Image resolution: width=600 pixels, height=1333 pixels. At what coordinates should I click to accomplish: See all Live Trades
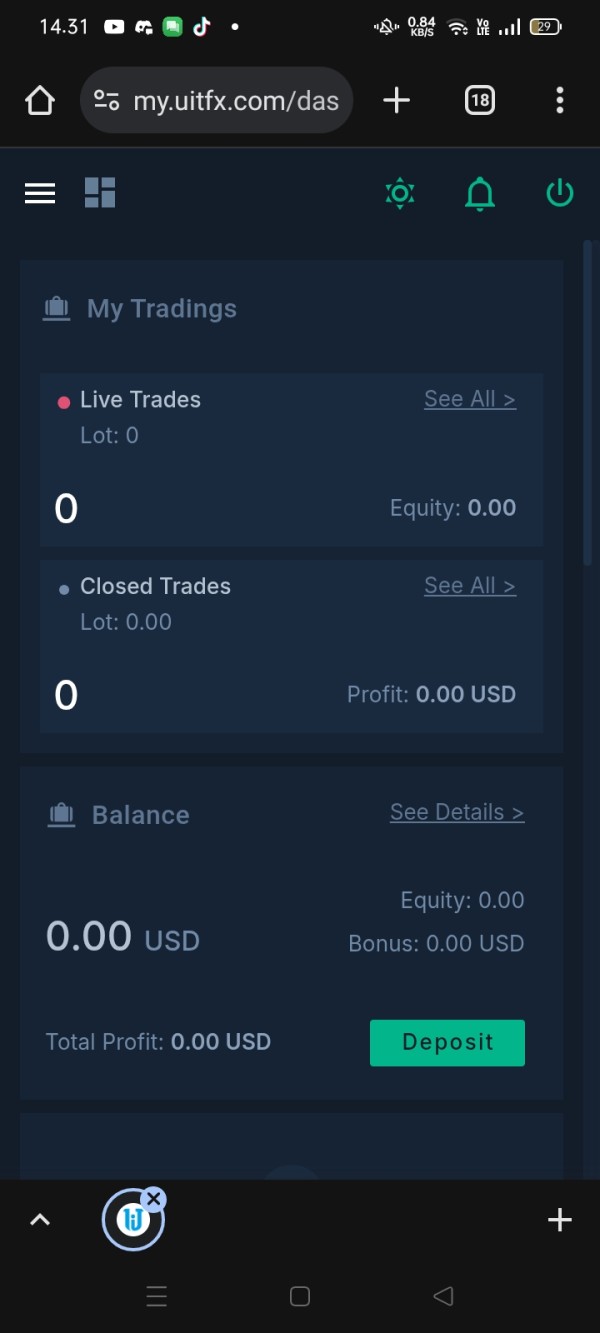(469, 399)
